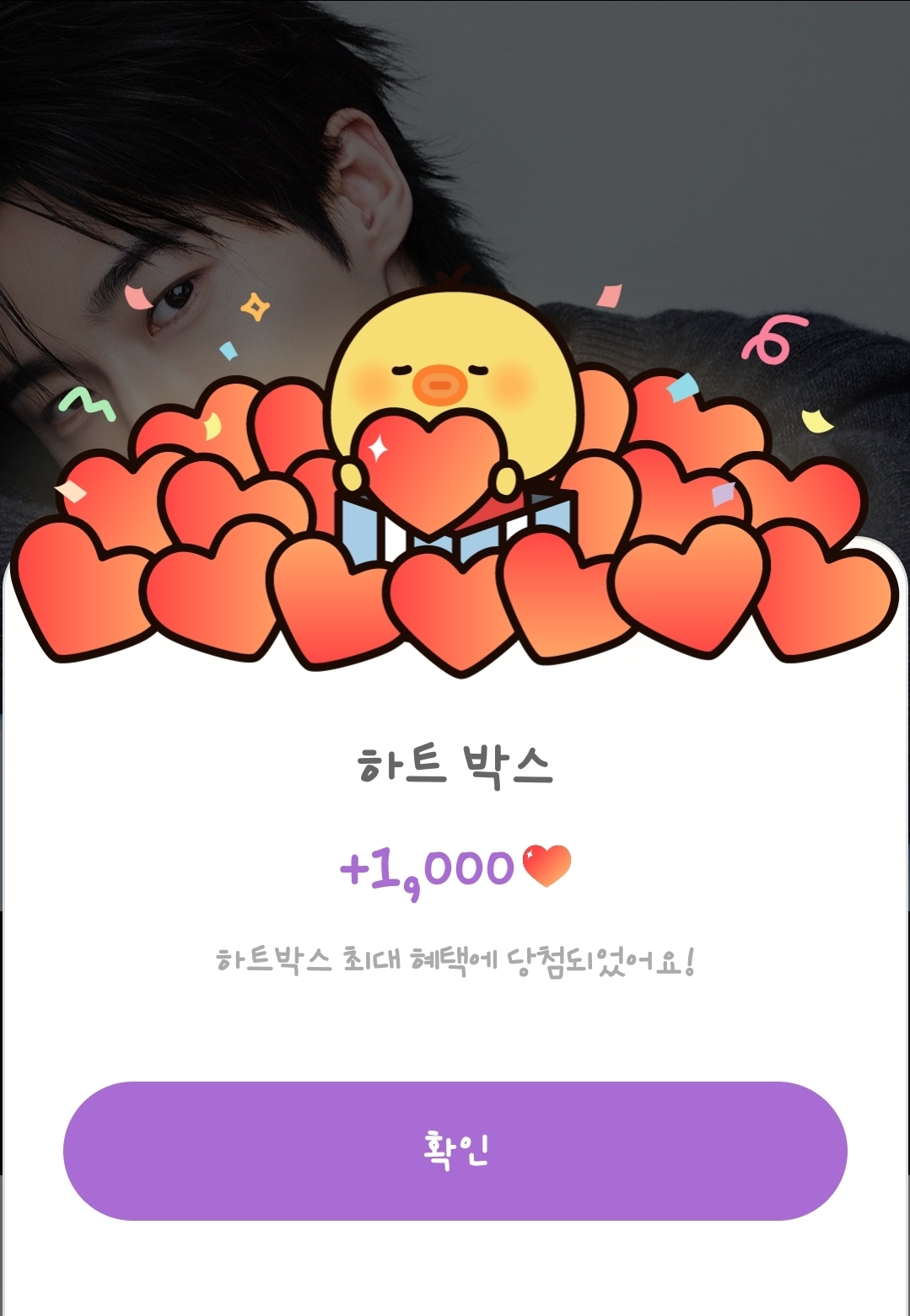The image size is (910, 1316).
Task: Confirm the heart box reward with 확인
Action: tap(455, 1151)
